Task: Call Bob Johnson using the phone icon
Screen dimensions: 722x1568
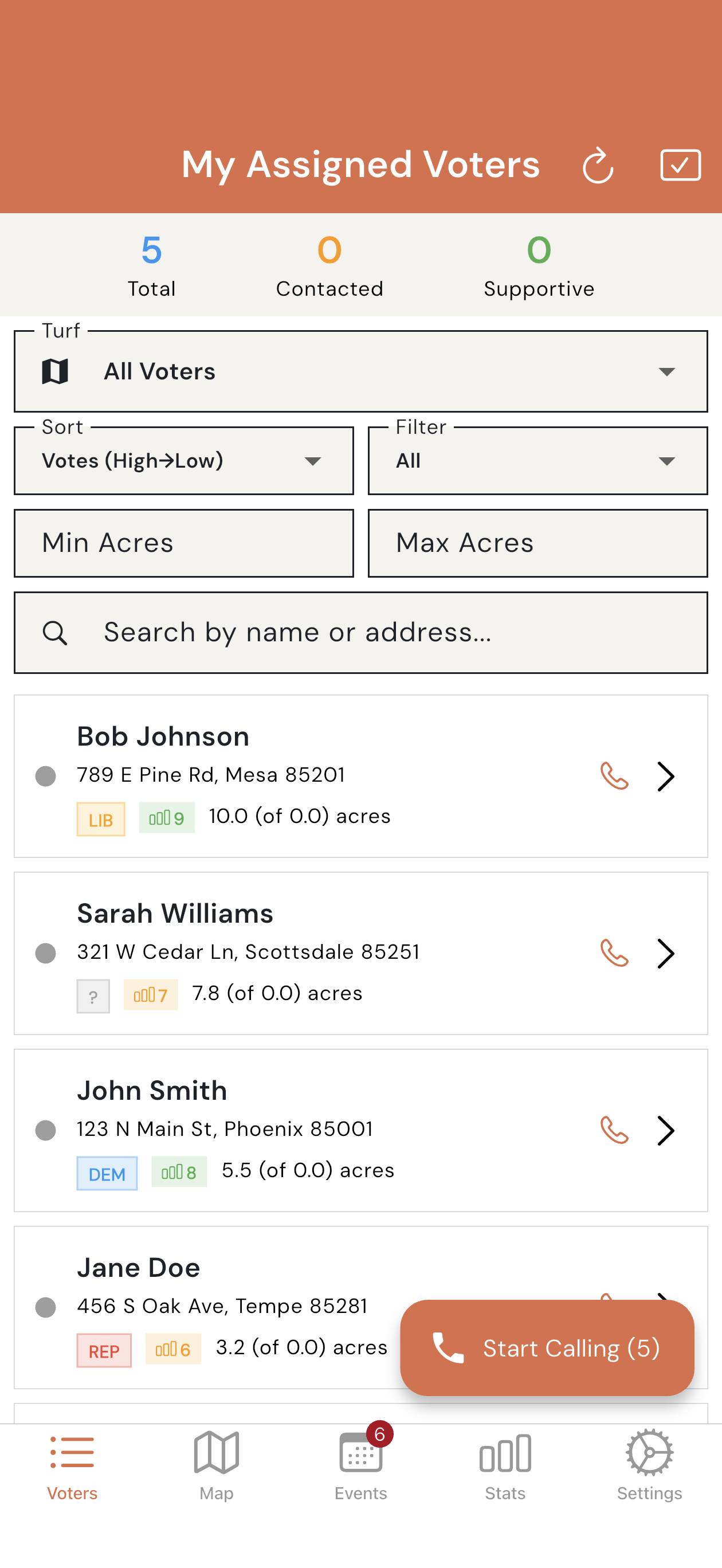Action: click(614, 776)
